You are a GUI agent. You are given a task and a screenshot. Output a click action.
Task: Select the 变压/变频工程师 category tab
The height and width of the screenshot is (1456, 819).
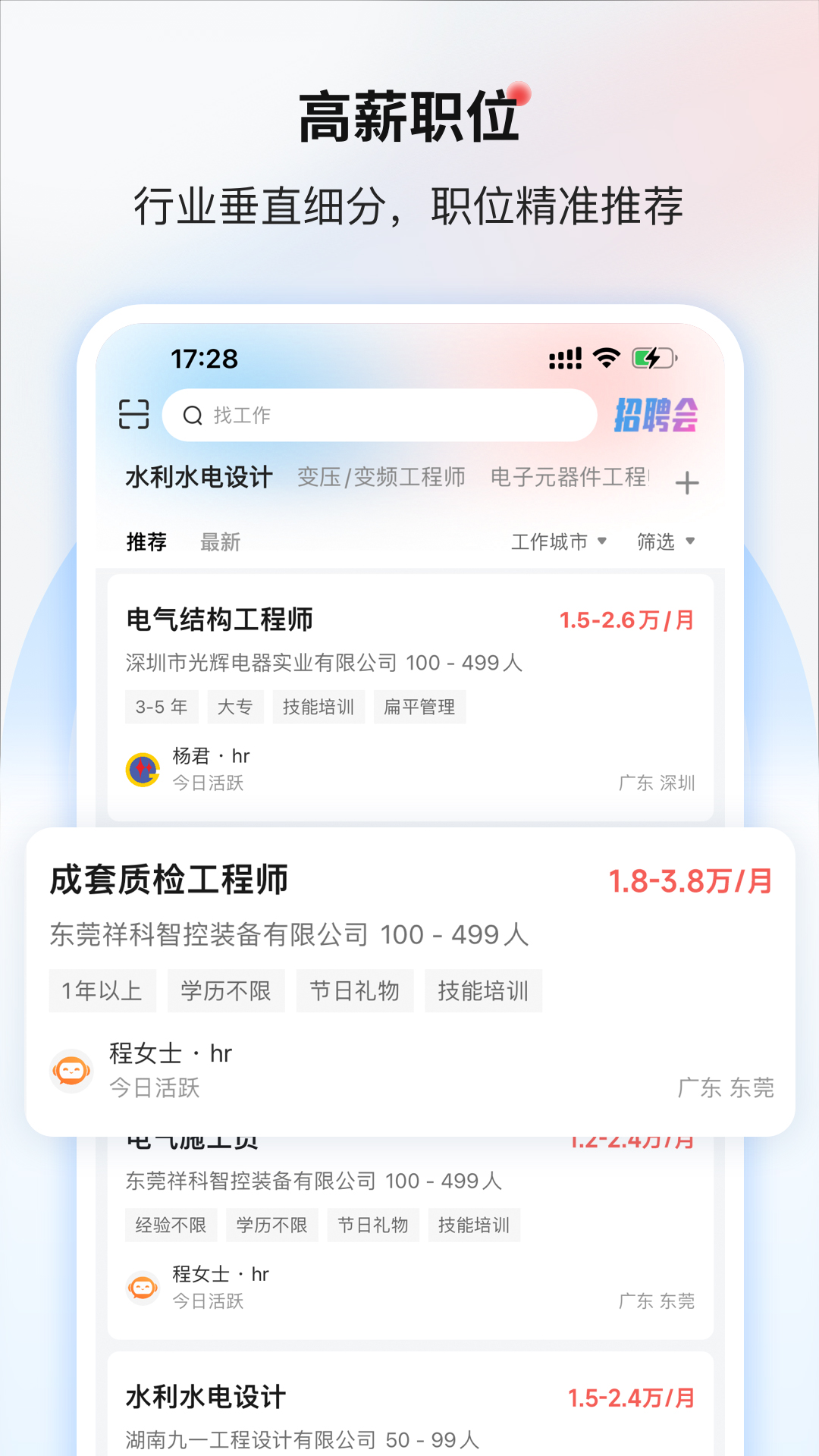(x=382, y=478)
